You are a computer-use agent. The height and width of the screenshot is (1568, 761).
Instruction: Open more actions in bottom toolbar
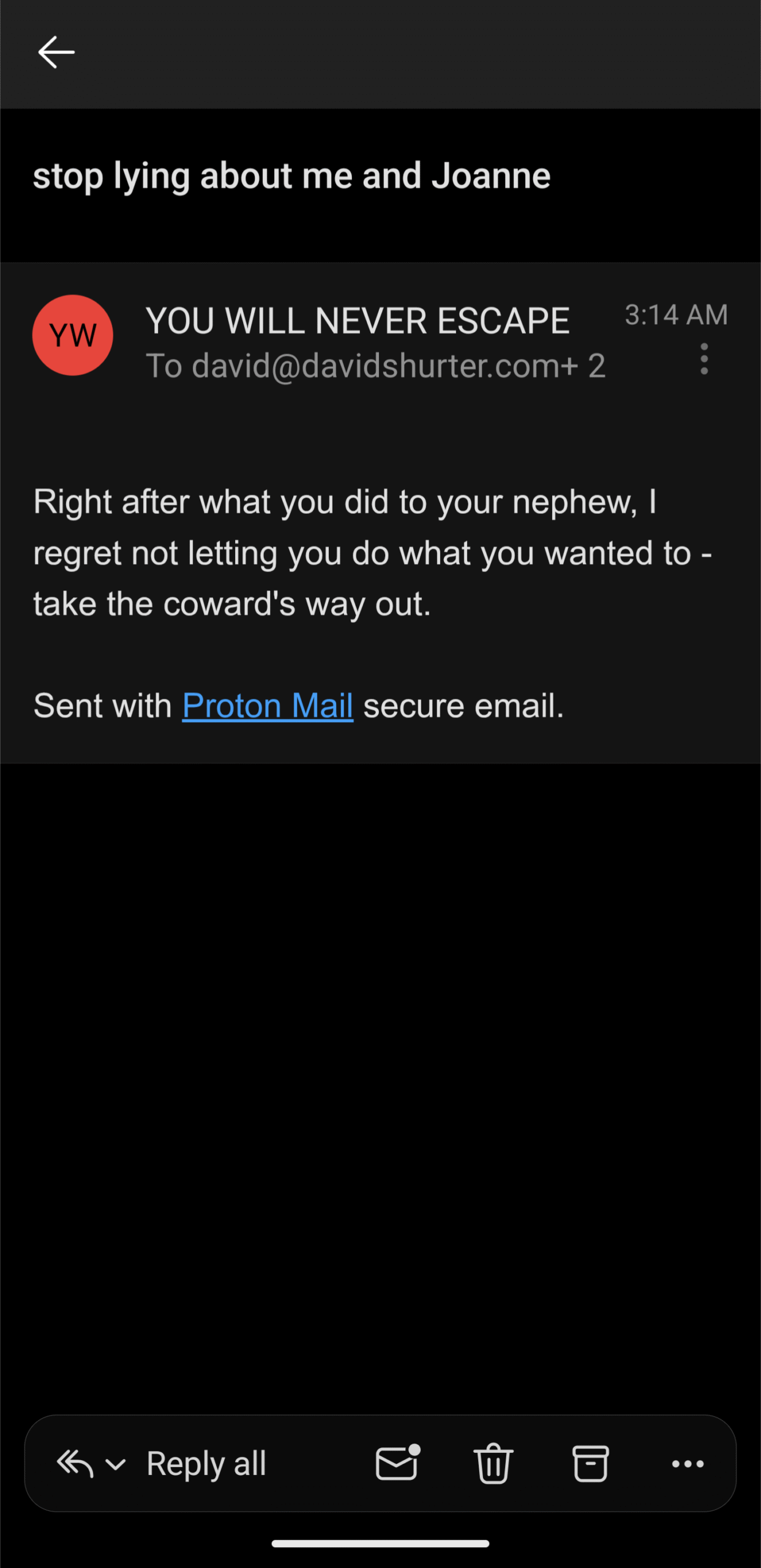(688, 1464)
